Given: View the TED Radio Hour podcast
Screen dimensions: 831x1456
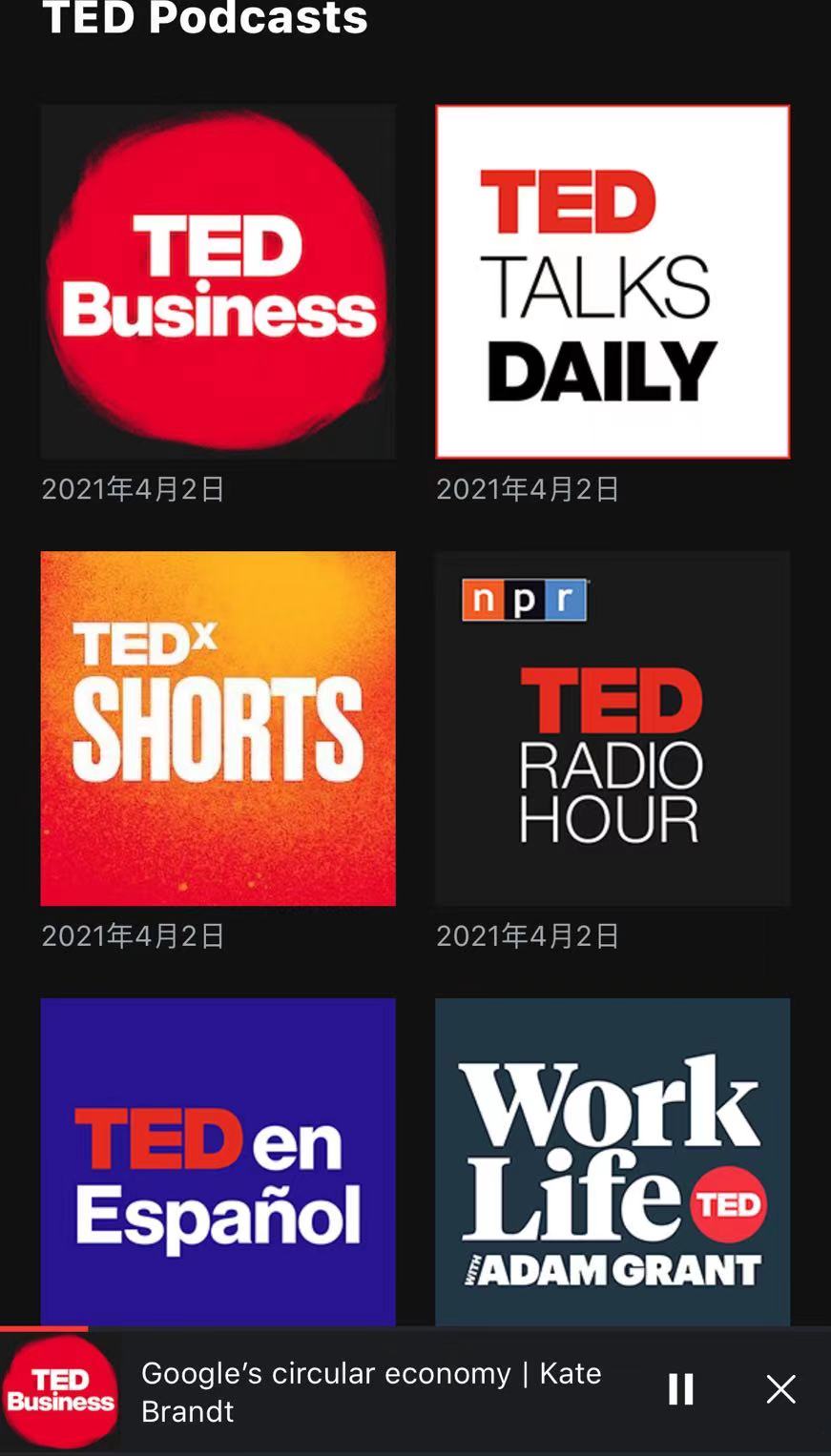Looking at the screenshot, I should pos(612,728).
